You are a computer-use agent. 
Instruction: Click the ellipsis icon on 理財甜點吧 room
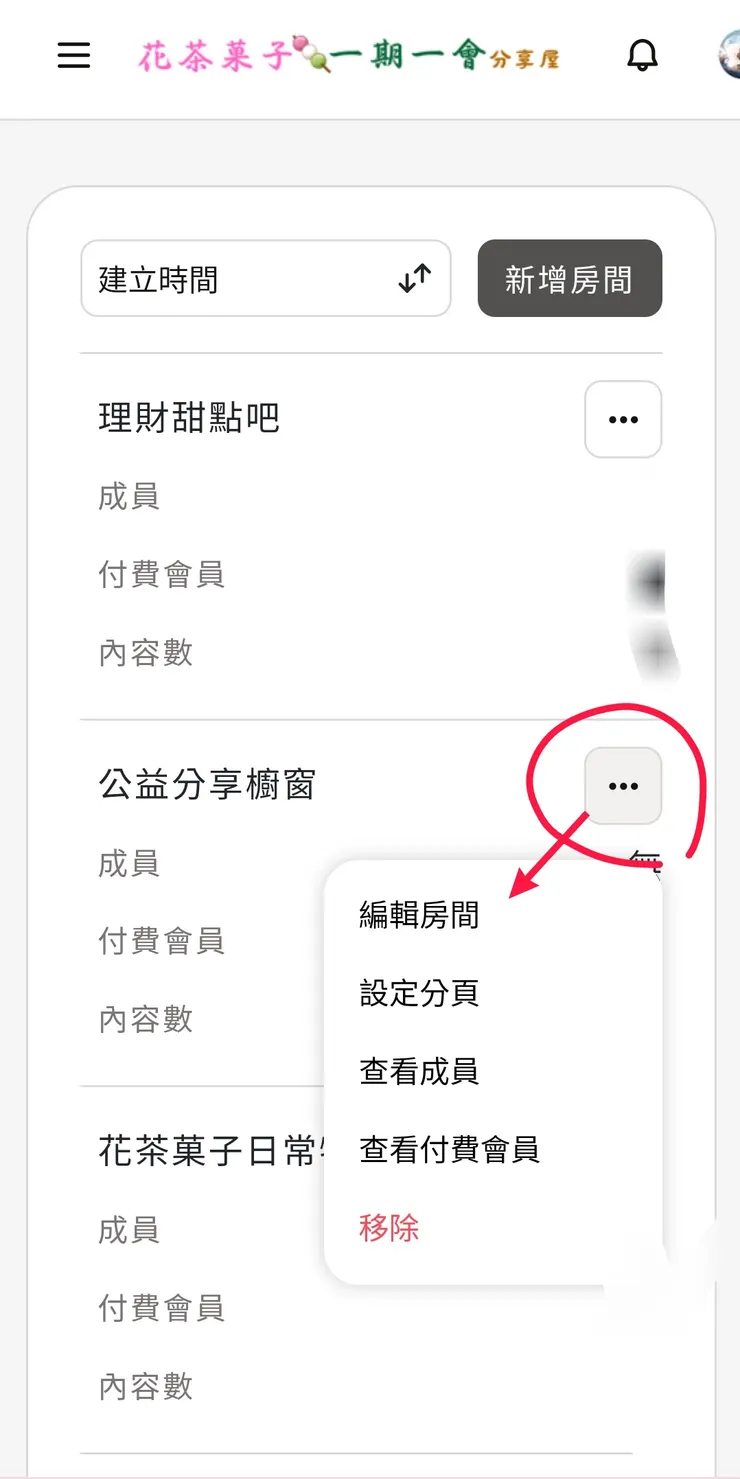pos(623,419)
